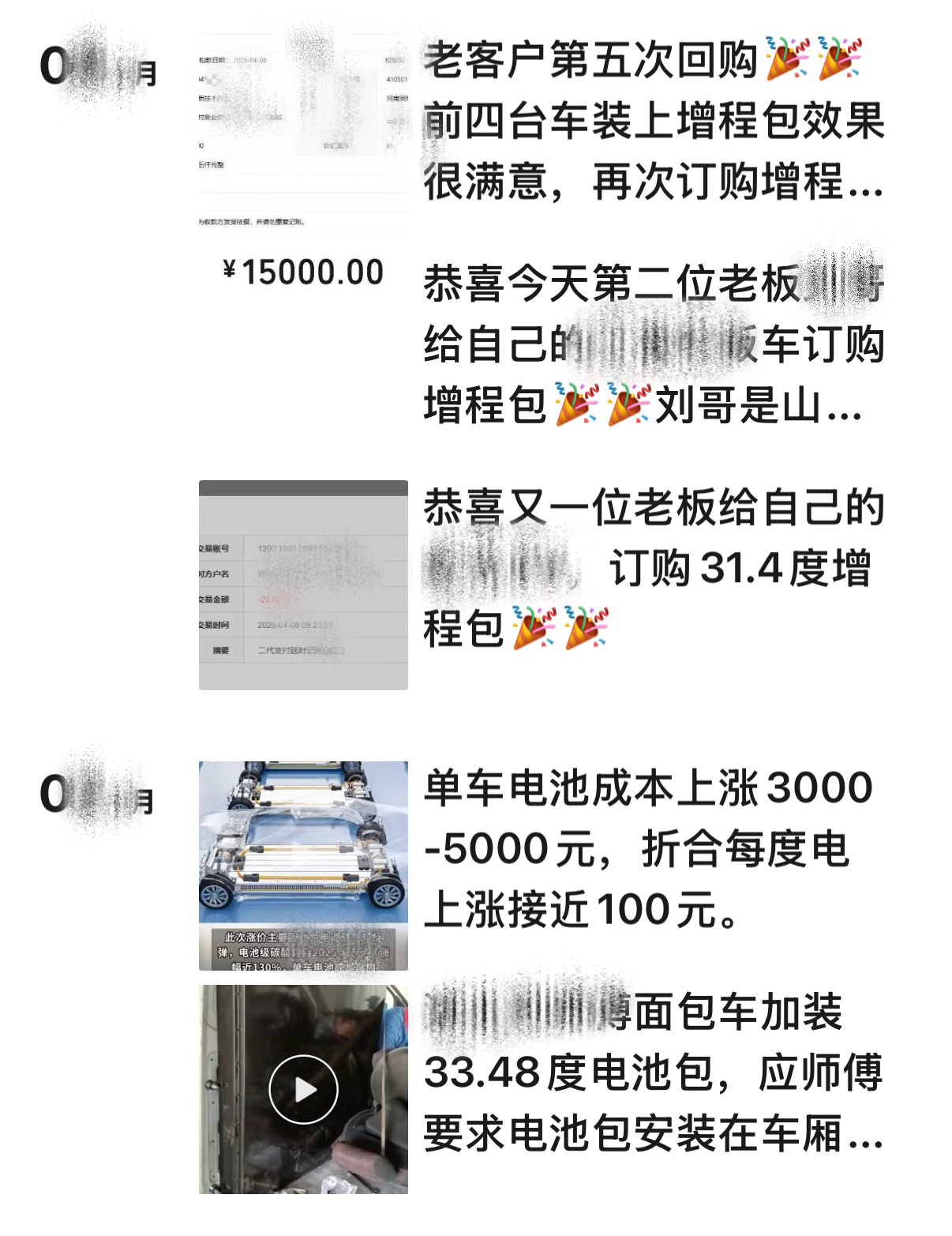This screenshot has width=952, height=1236.
Task: Play the video post about 33.48度电池包
Action: 304,1089
